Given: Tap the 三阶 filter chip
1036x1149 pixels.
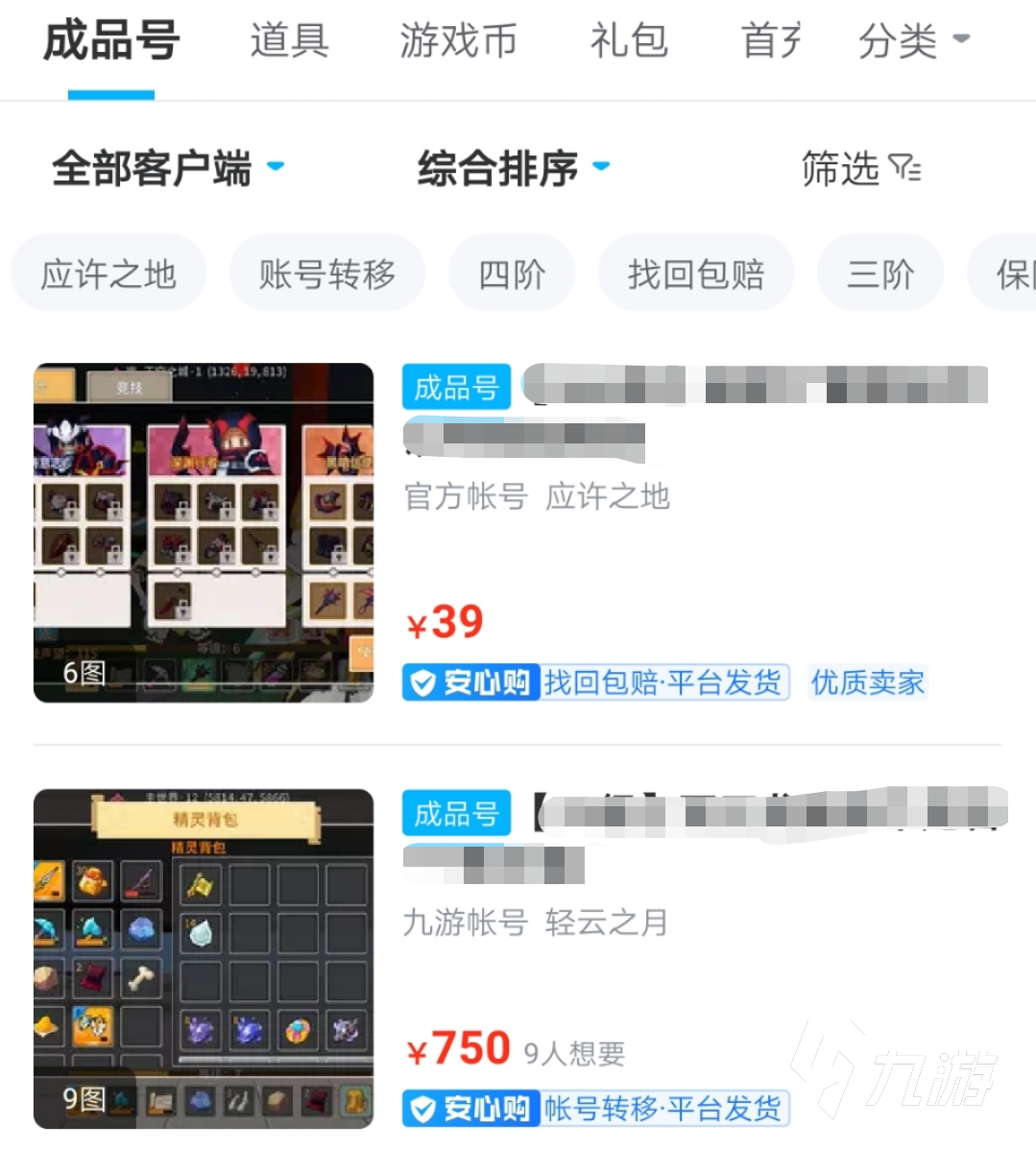Looking at the screenshot, I should coord(879,275).
